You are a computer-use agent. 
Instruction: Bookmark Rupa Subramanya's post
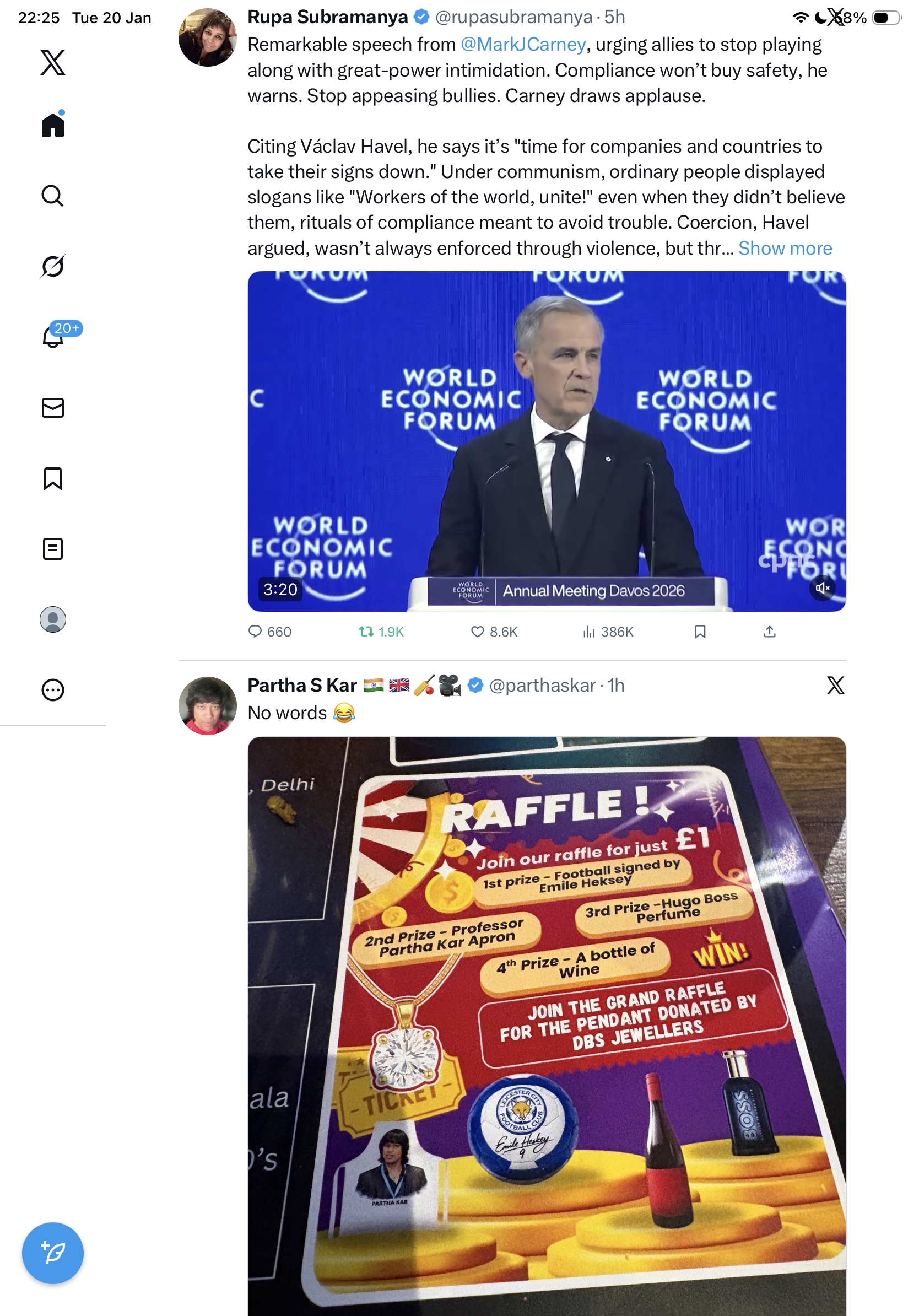pyautogui.click(x=700, y=632)
